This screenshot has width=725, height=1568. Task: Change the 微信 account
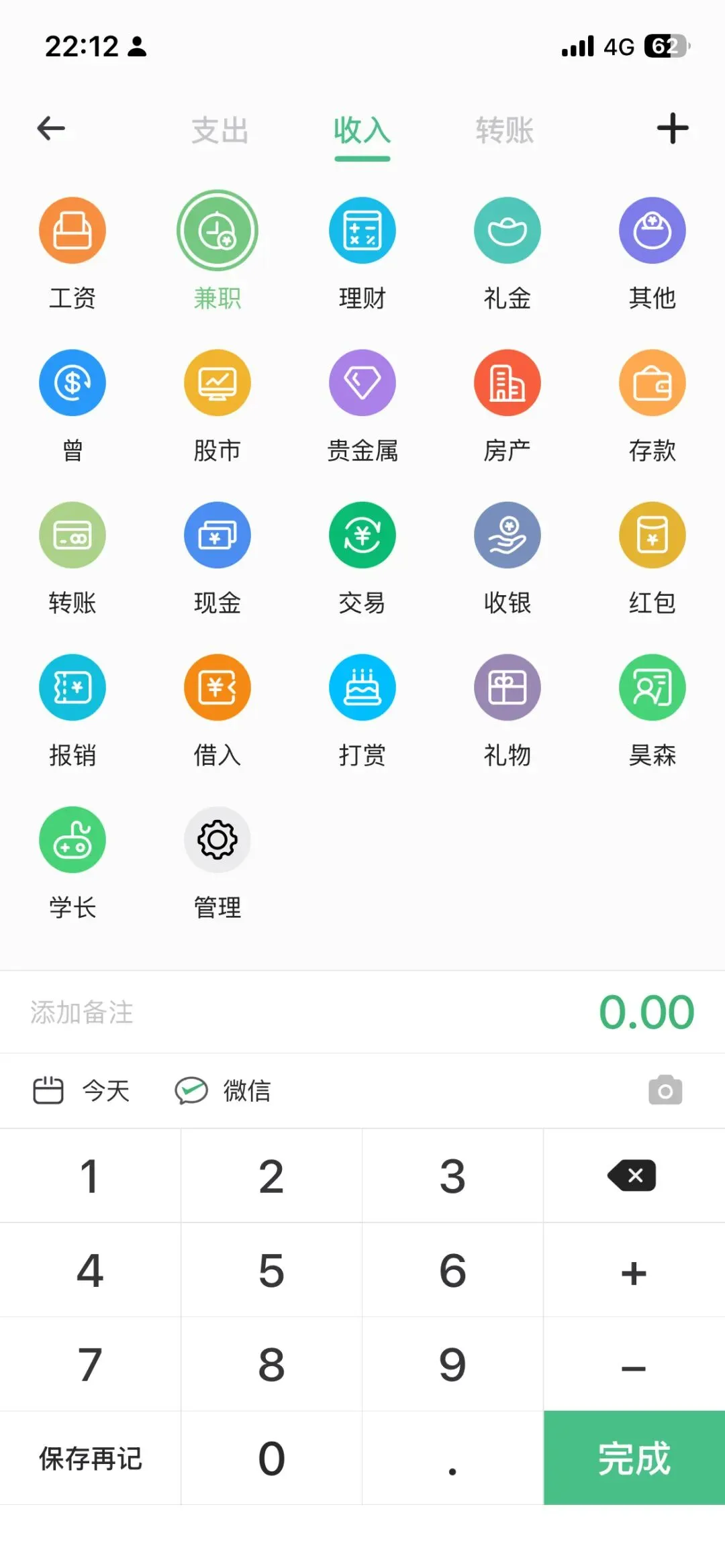224,1091
